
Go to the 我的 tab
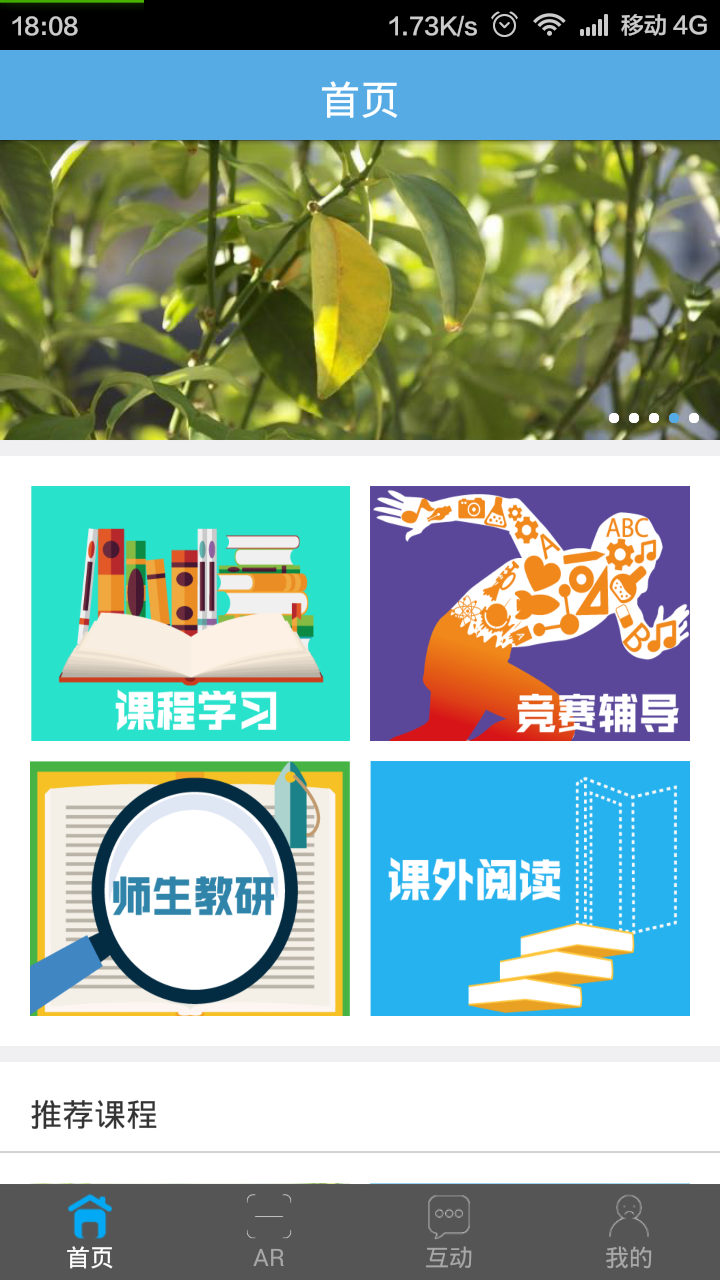pyautogui.click(x=629, y=1232)
